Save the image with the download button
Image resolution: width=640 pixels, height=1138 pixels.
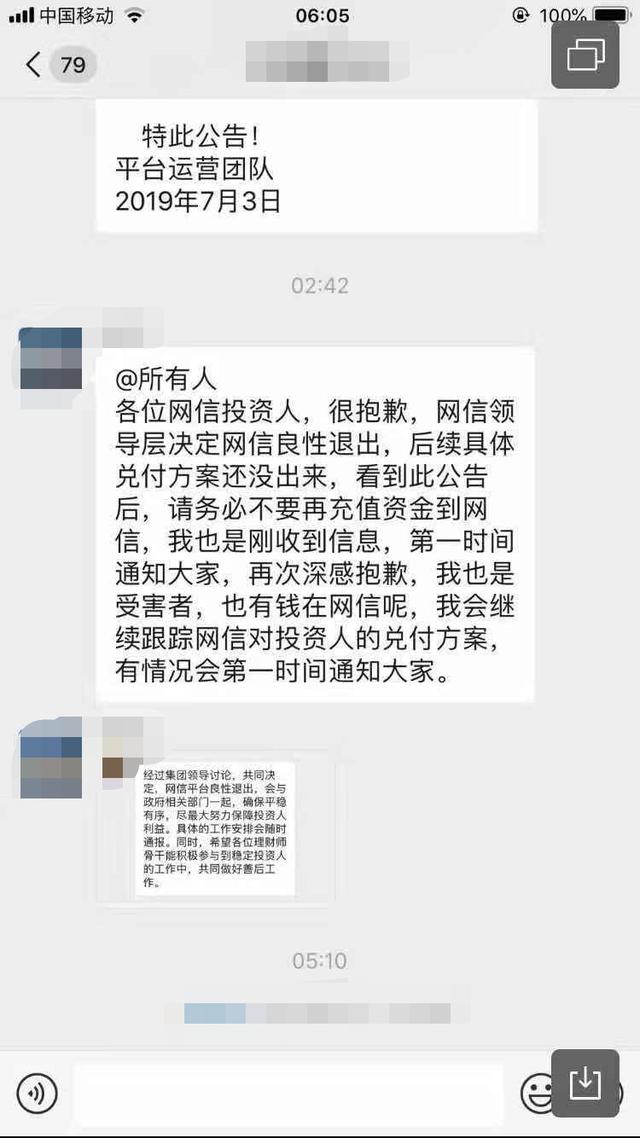pos(585,1083)
